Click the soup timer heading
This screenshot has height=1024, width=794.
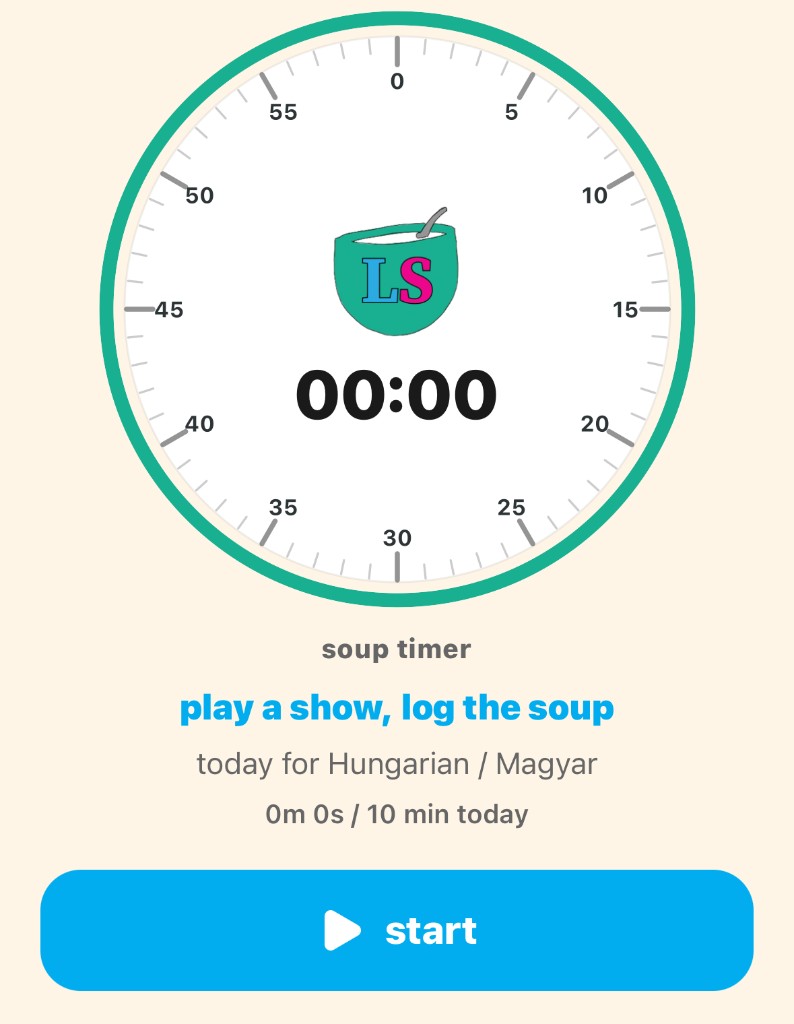coord(396,649)
